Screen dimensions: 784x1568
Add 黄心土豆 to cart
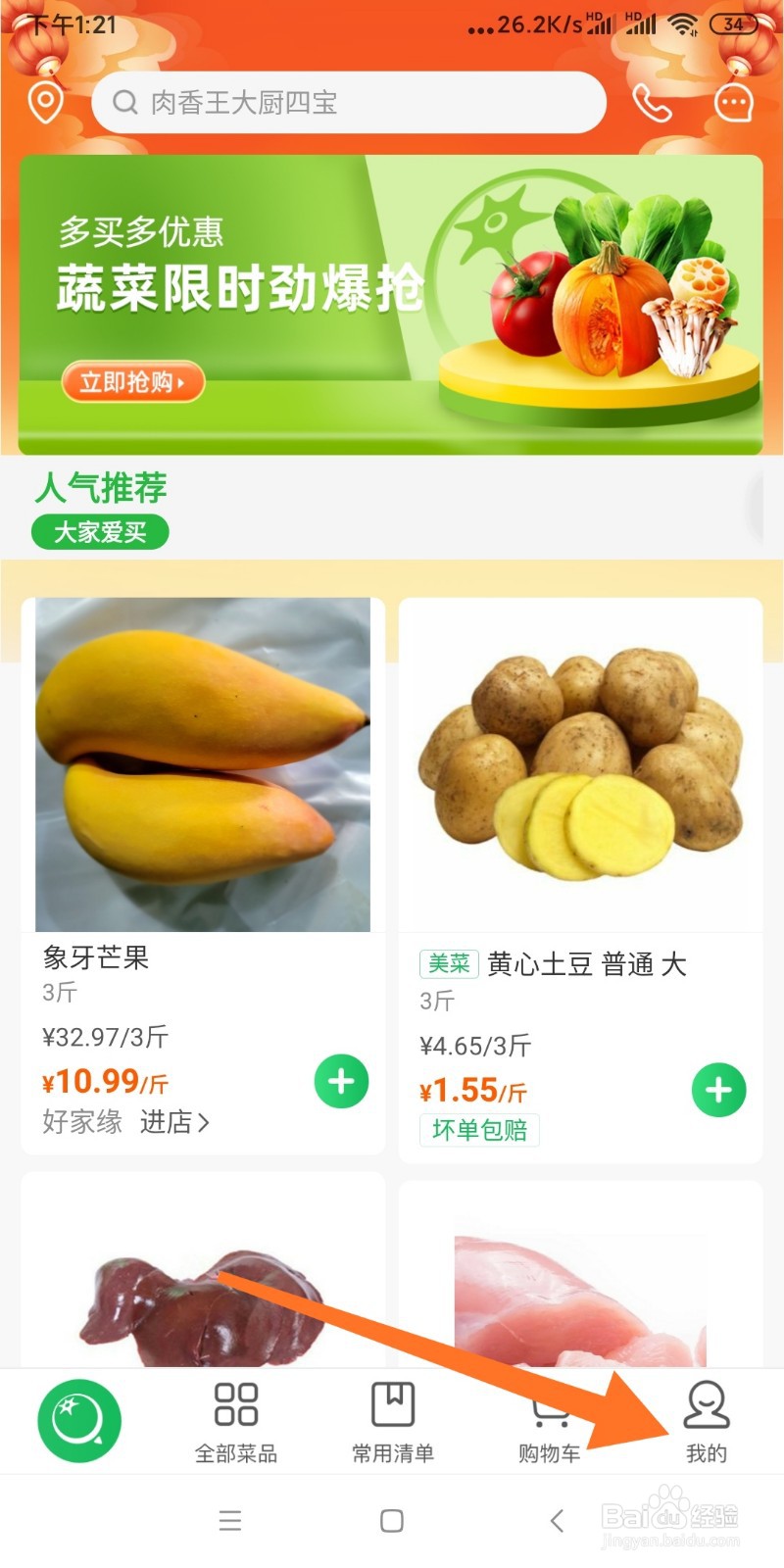(718, 1090)
